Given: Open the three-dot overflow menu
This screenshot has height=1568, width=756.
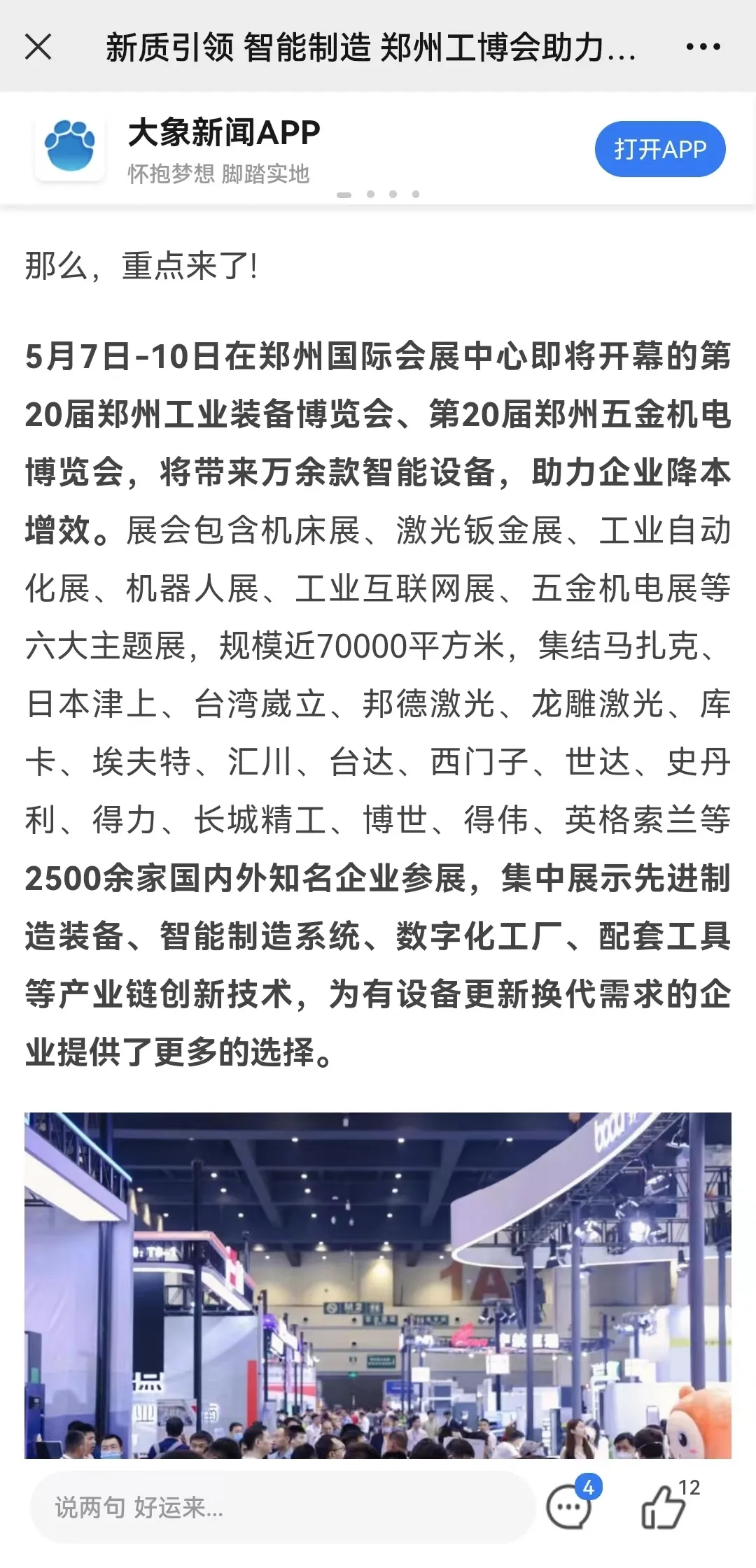Looking at the screenshot, I should coord(703,47).
